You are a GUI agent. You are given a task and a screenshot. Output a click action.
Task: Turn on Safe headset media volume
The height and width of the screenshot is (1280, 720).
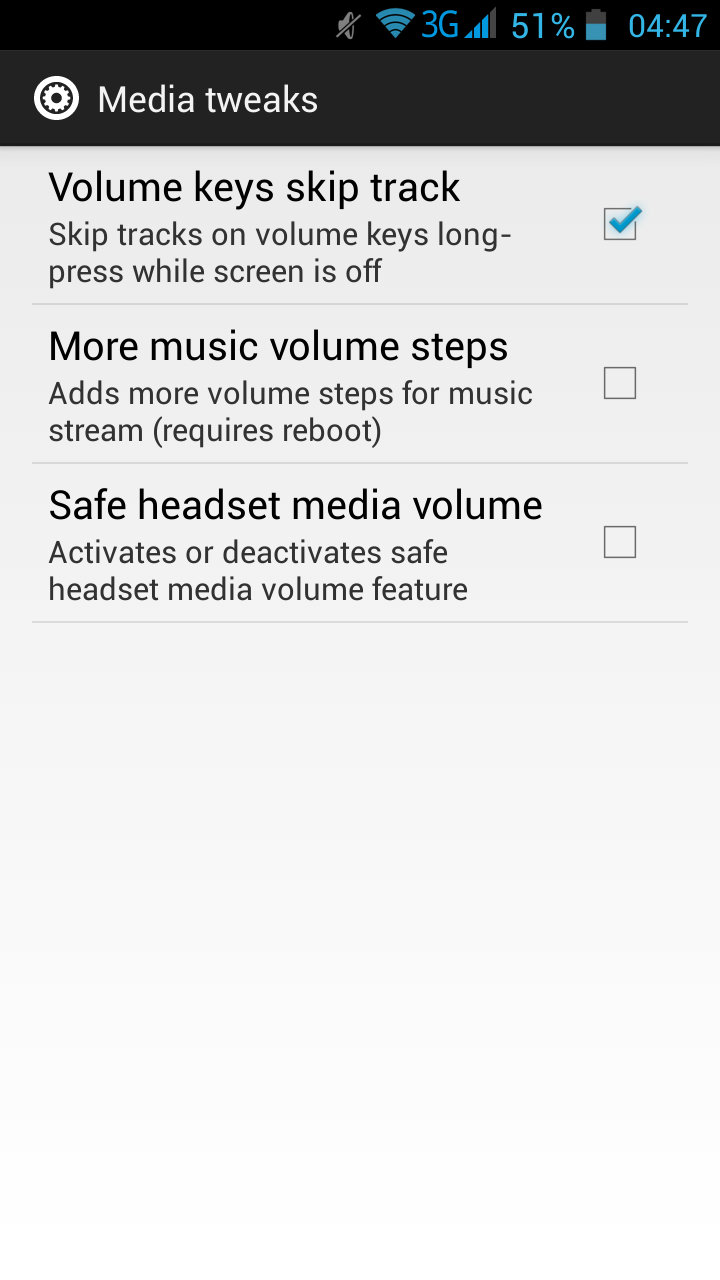tap(620, 542)
